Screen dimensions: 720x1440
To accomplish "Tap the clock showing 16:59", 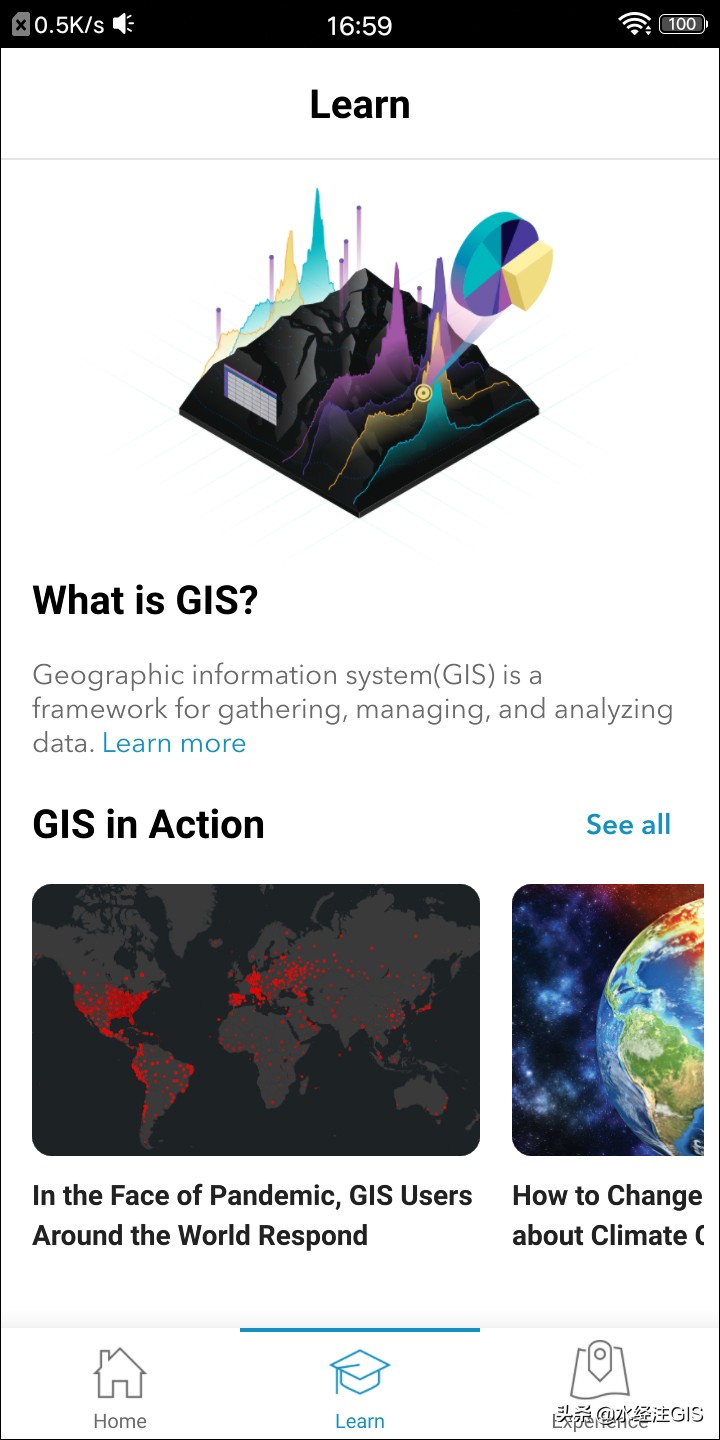I will (x=358, y=25).
